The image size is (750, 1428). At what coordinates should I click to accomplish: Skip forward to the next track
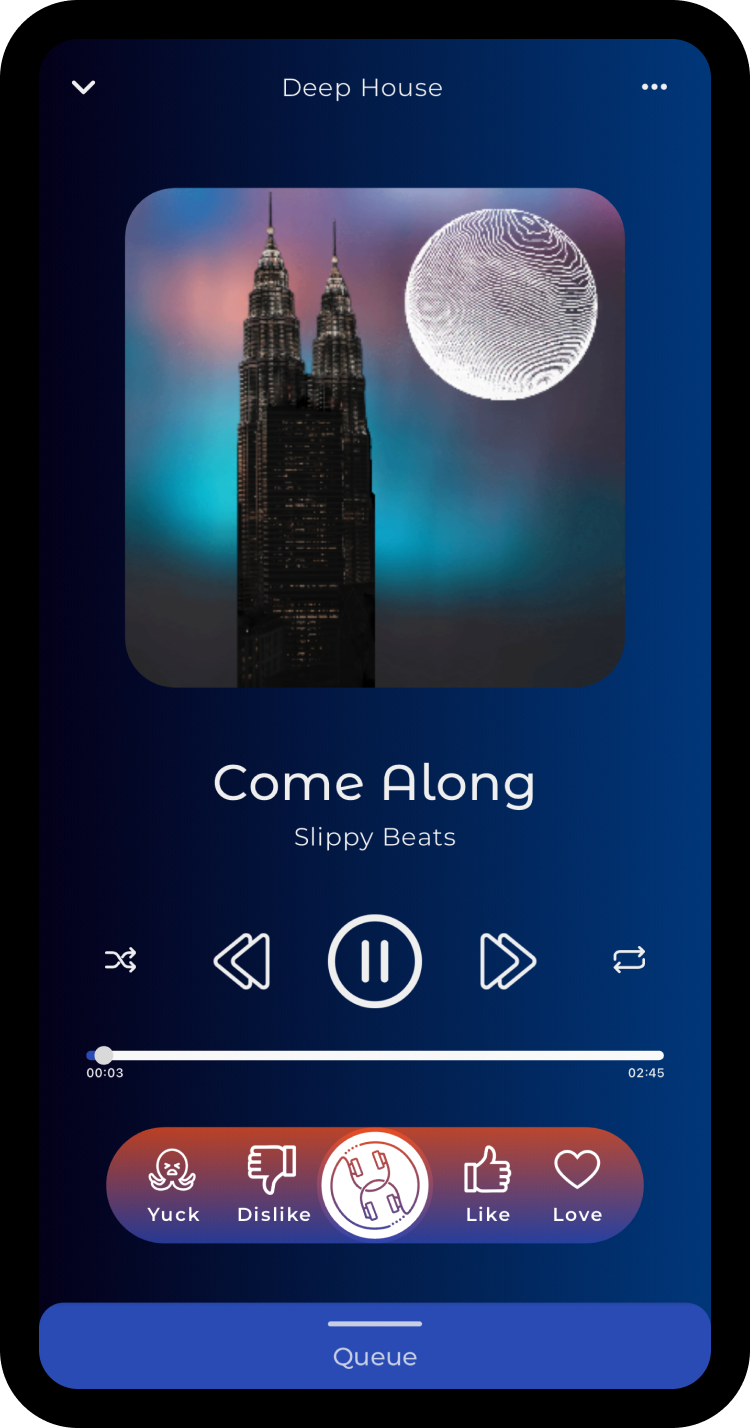click(x=508, y=961)
